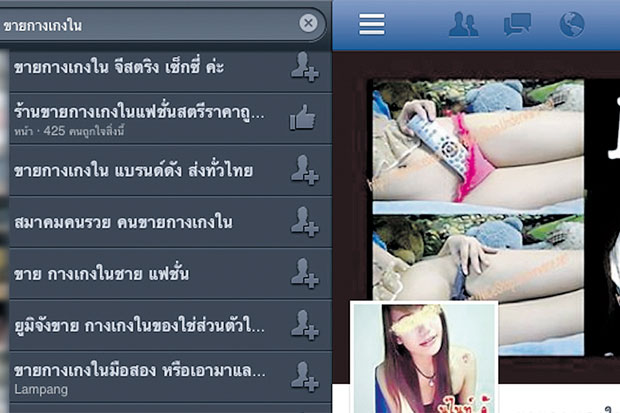This screenshot has width=620, height=413.
Task: Add the ยูมิจังขาย profile as friend
Action: click(303, 325)
